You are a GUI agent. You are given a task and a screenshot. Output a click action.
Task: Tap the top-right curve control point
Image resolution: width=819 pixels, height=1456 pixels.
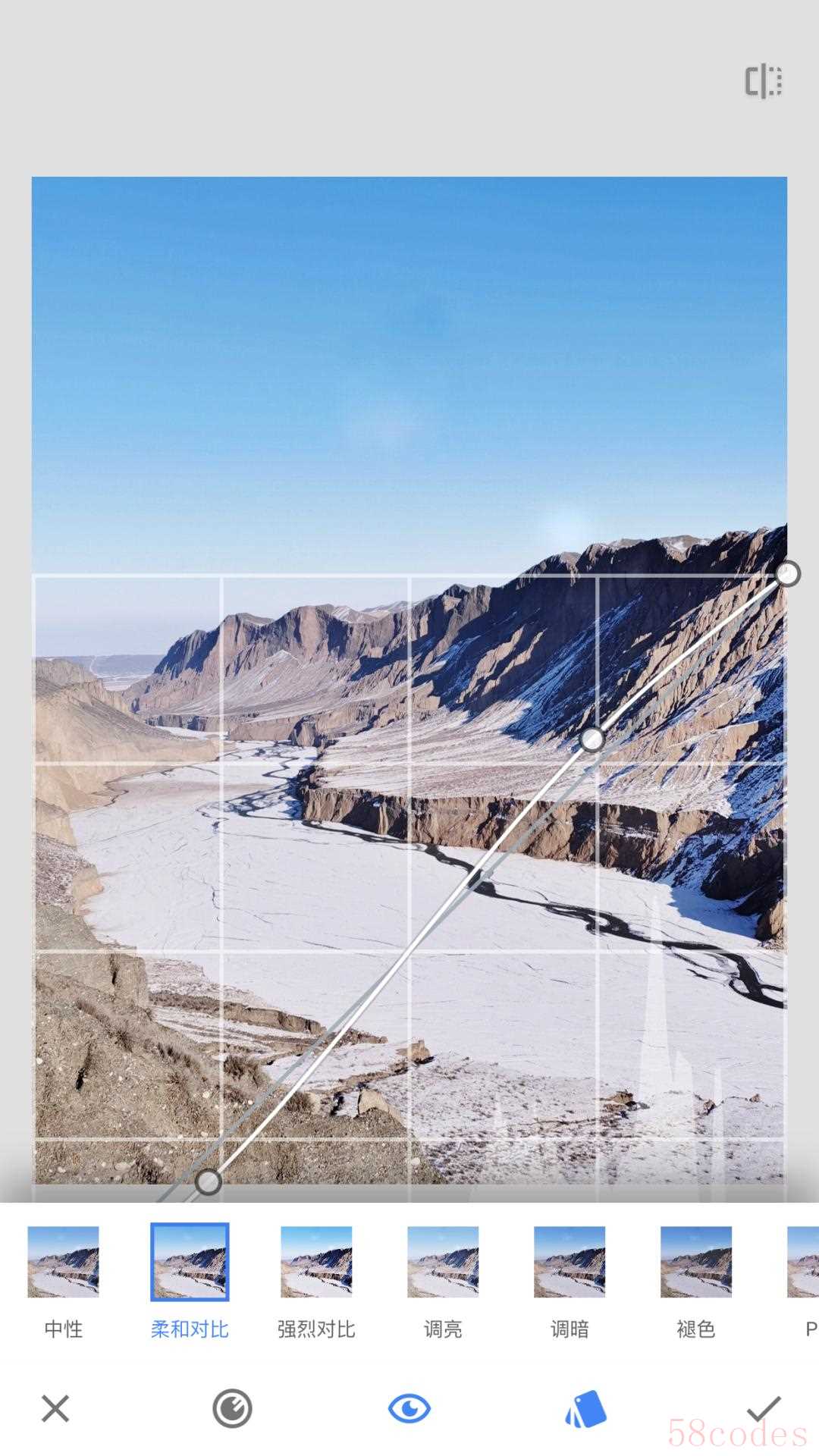coord(787,574)
